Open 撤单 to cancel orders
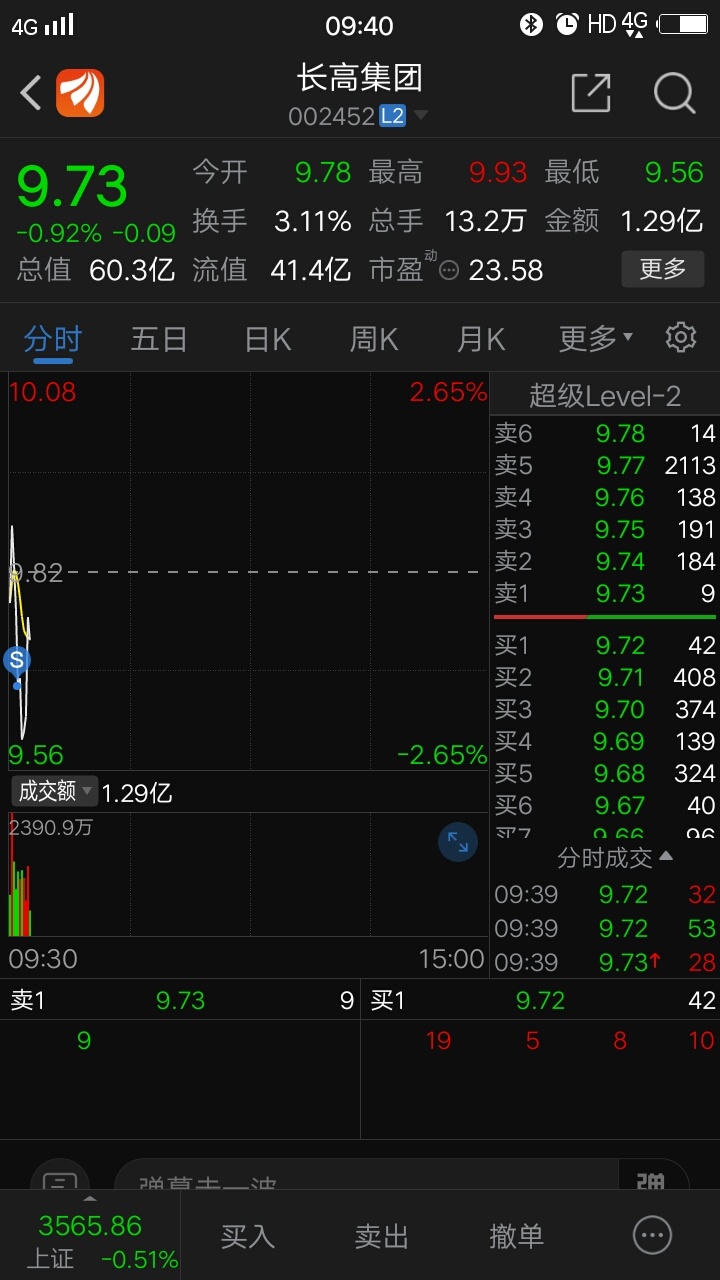720x1280 pixels. (516, 1237)
